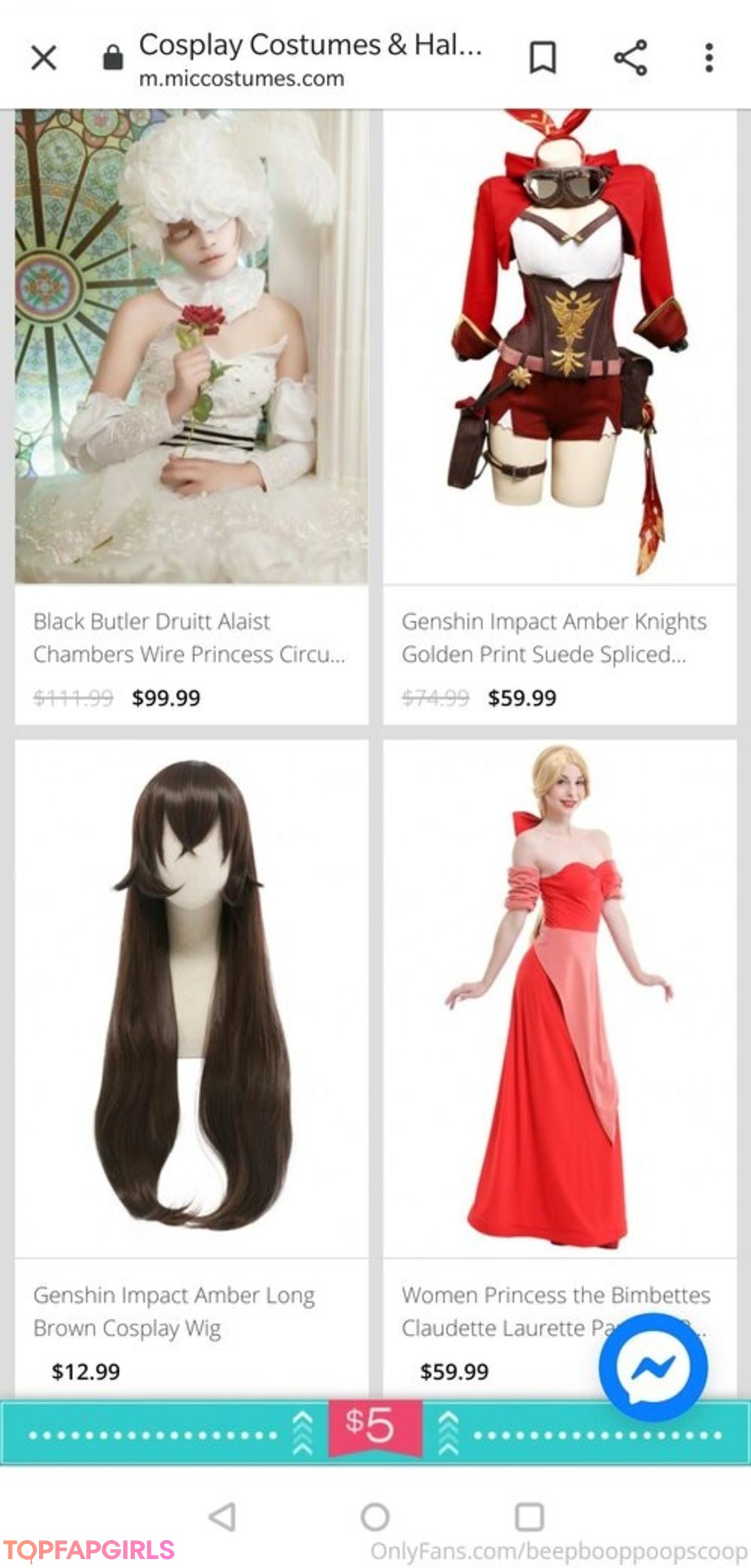Screen dimensions: 751x1568
Task: Open the browser overflow menu
Action: coord(709,58)
